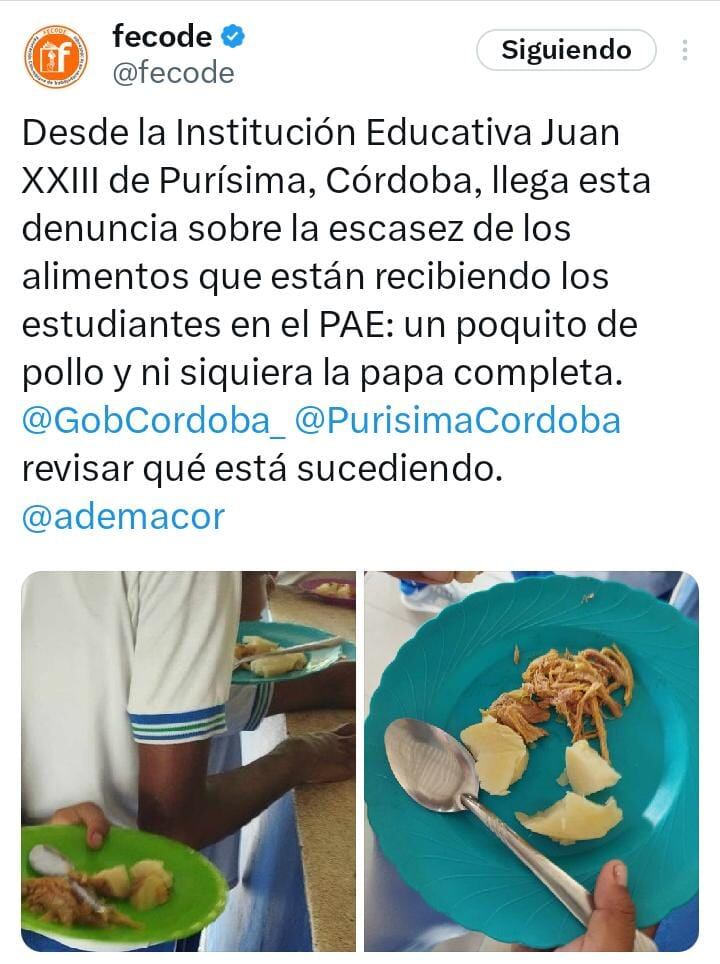Open the fecode profile avatar
The height and width of the screenshot is (964, 720).
pos(56,57)
